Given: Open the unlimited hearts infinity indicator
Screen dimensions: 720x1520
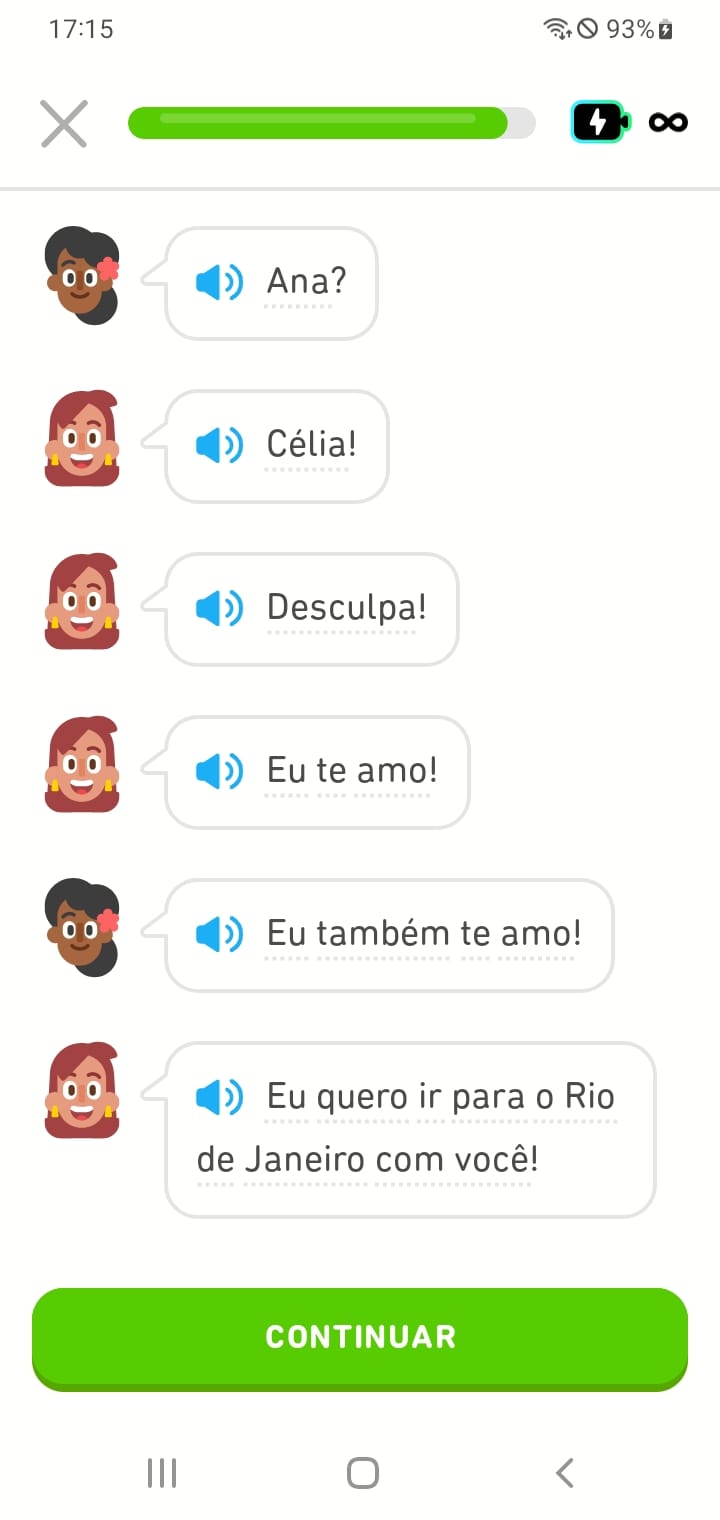Looking at the screenshot, I should (668, 122).
